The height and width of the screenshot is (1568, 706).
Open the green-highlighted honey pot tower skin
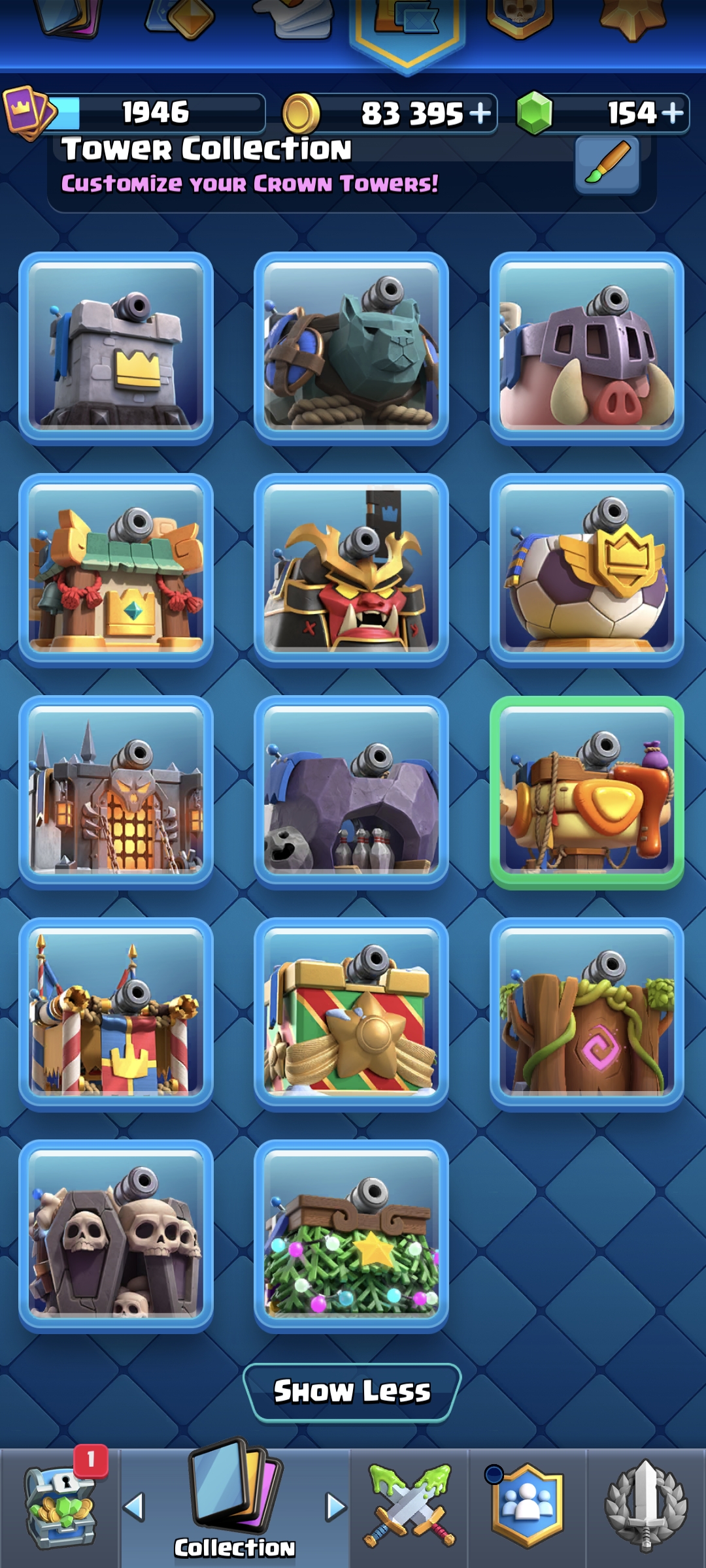point(587,792)
